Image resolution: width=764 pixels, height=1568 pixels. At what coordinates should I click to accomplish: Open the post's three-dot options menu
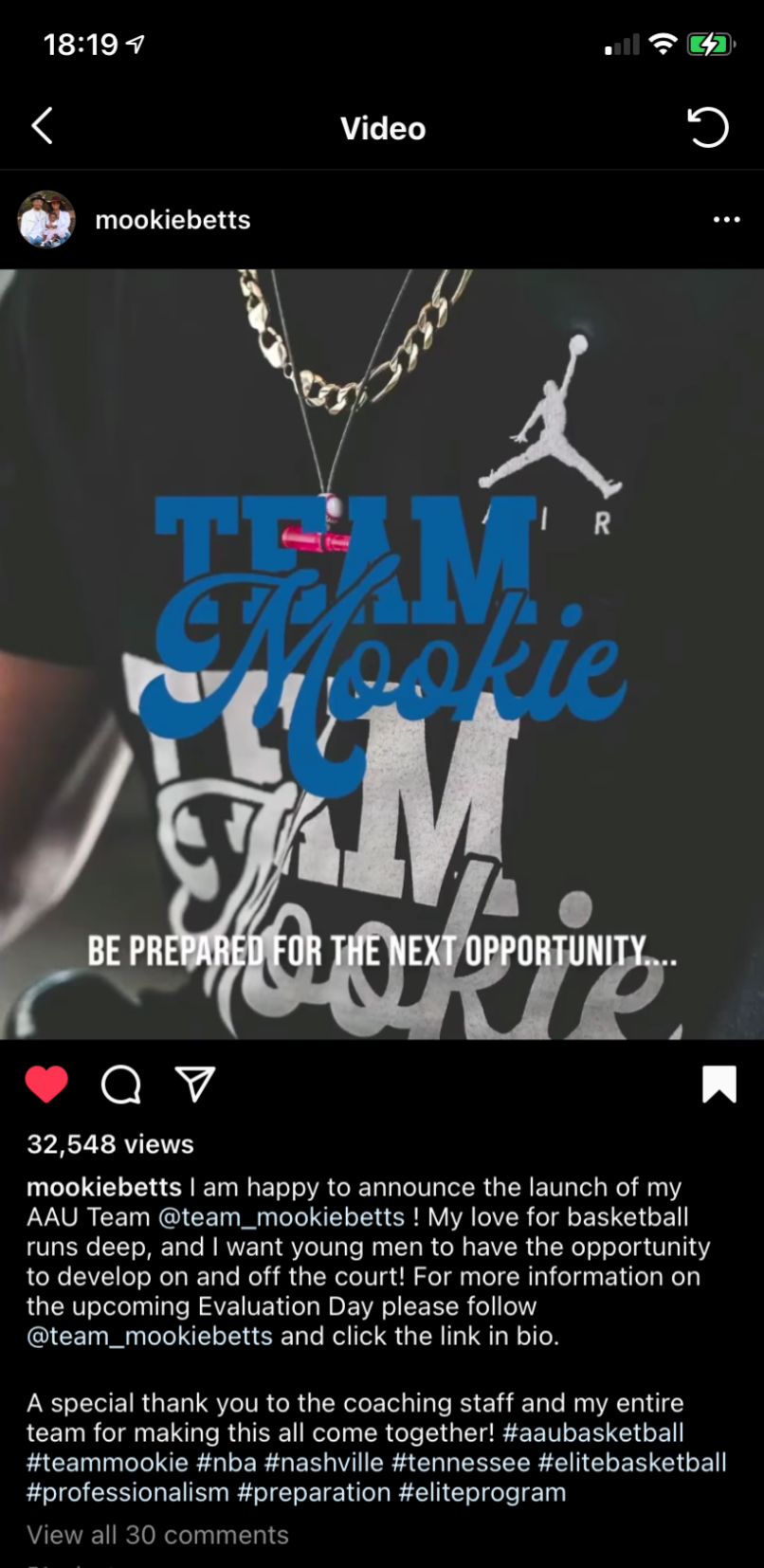tap(726, 220)
